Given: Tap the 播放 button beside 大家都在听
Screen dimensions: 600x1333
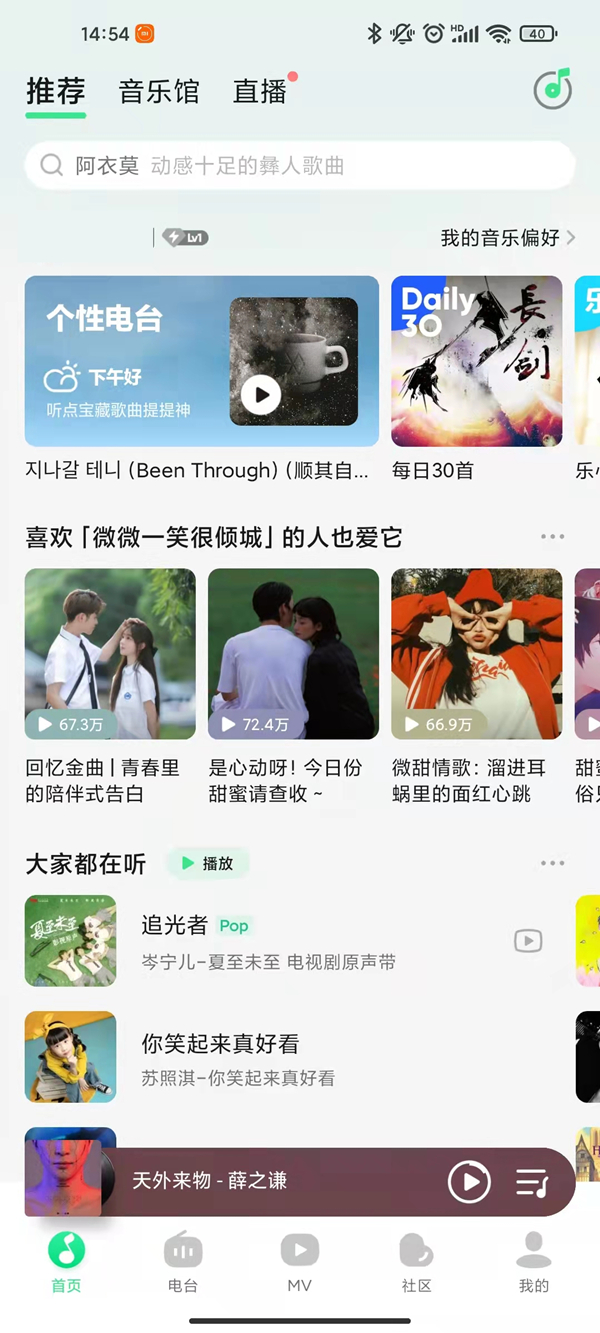Looking at the screenshot, I should [208, 864].
